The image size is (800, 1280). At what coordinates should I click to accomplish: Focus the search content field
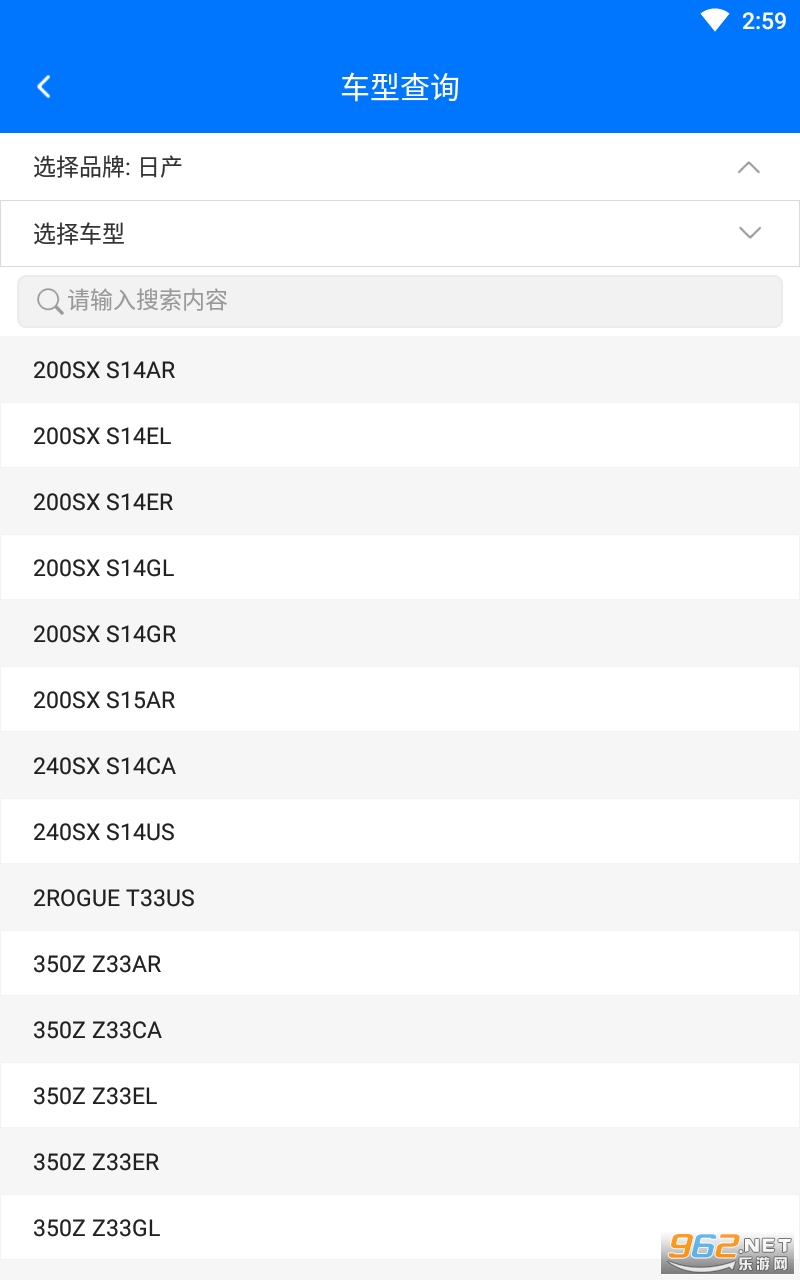coord(400,301)
